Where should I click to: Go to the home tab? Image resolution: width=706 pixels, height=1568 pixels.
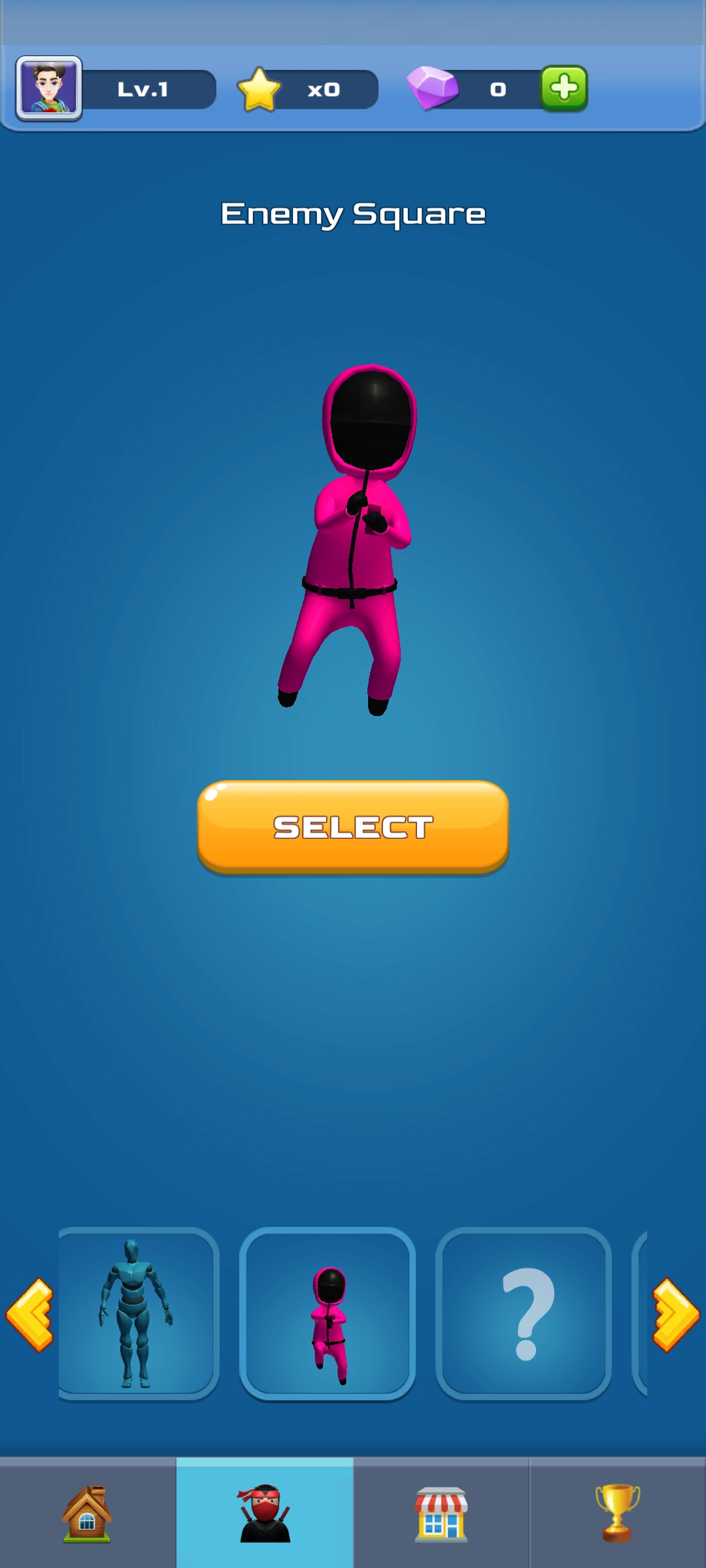(x=88, y=1513)
